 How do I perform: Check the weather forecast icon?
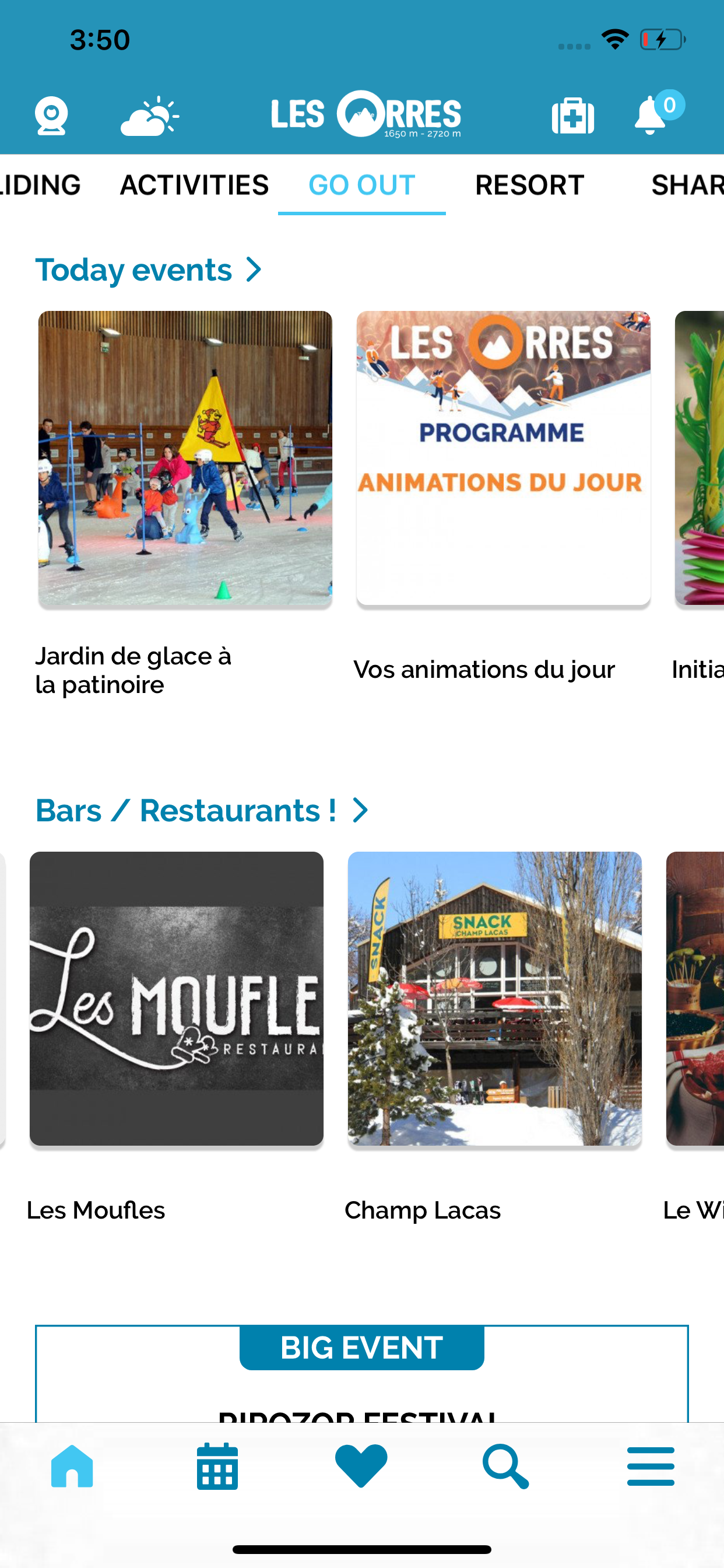149,116
